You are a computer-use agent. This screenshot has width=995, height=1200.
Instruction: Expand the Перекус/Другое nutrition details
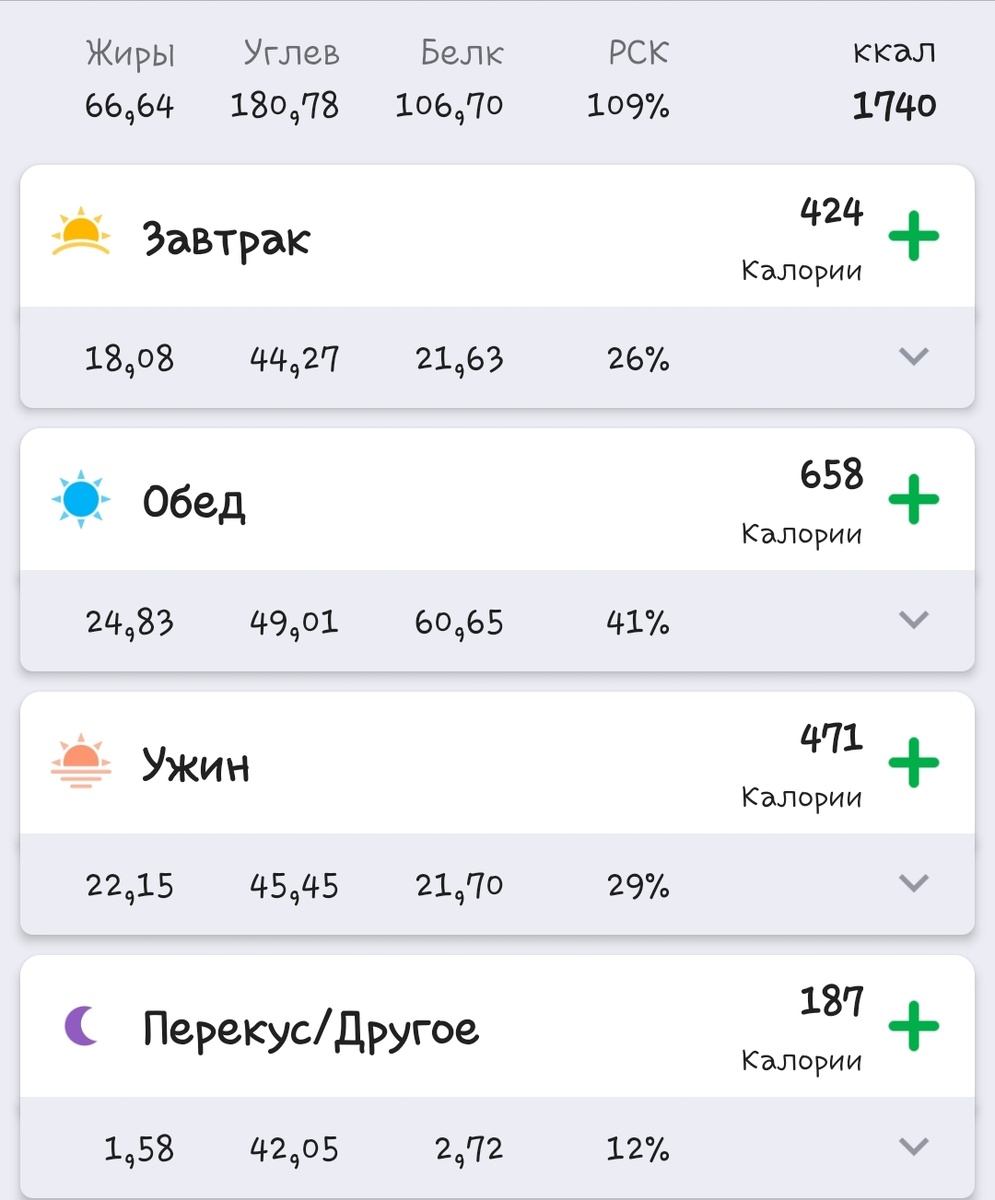tap(913, 1146)
